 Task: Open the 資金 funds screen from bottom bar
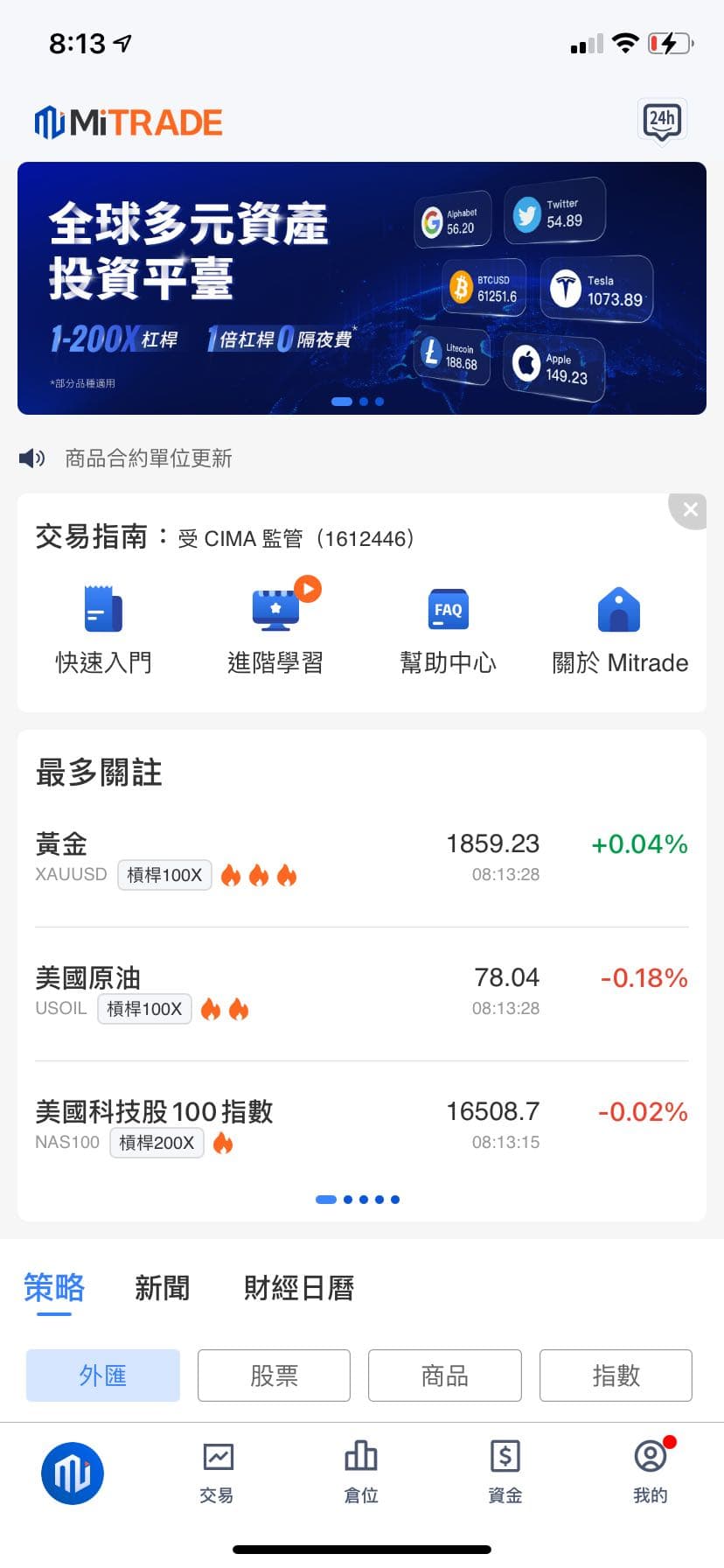coord(505,1470)
